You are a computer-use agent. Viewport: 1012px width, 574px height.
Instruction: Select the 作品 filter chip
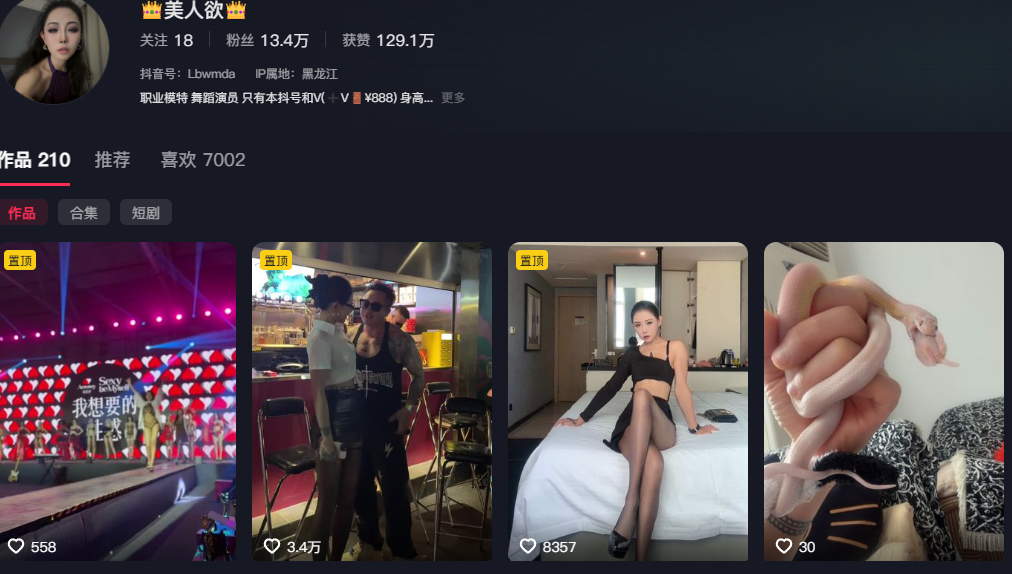point(22,213)
